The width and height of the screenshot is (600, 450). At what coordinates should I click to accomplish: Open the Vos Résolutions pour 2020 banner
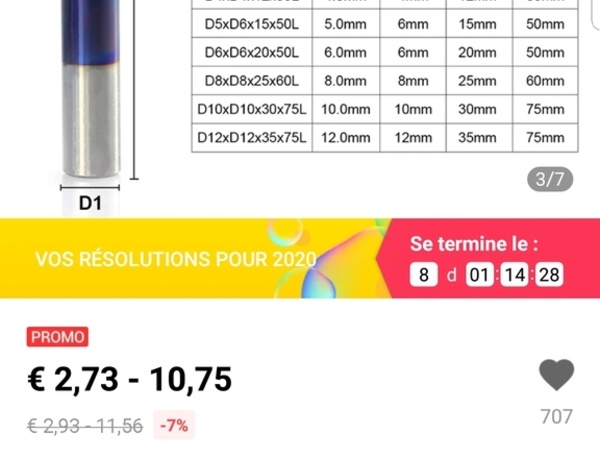tap(176, 259)
